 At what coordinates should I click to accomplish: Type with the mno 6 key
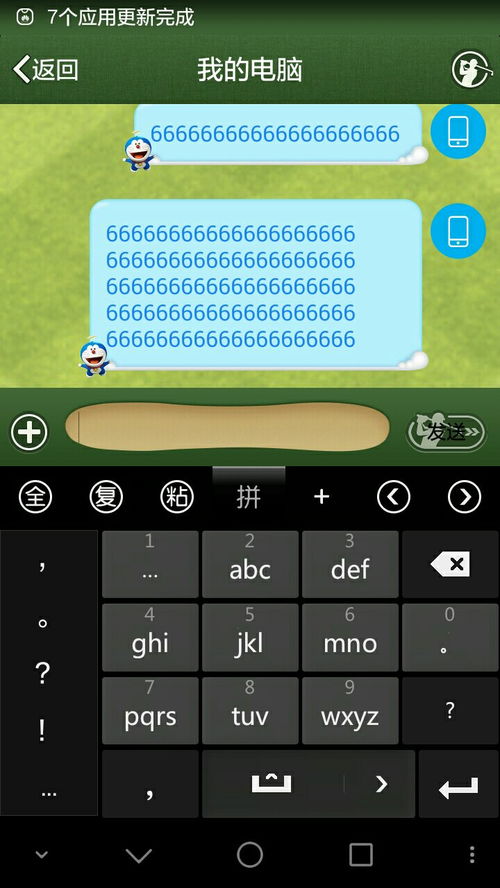[350, 638]
